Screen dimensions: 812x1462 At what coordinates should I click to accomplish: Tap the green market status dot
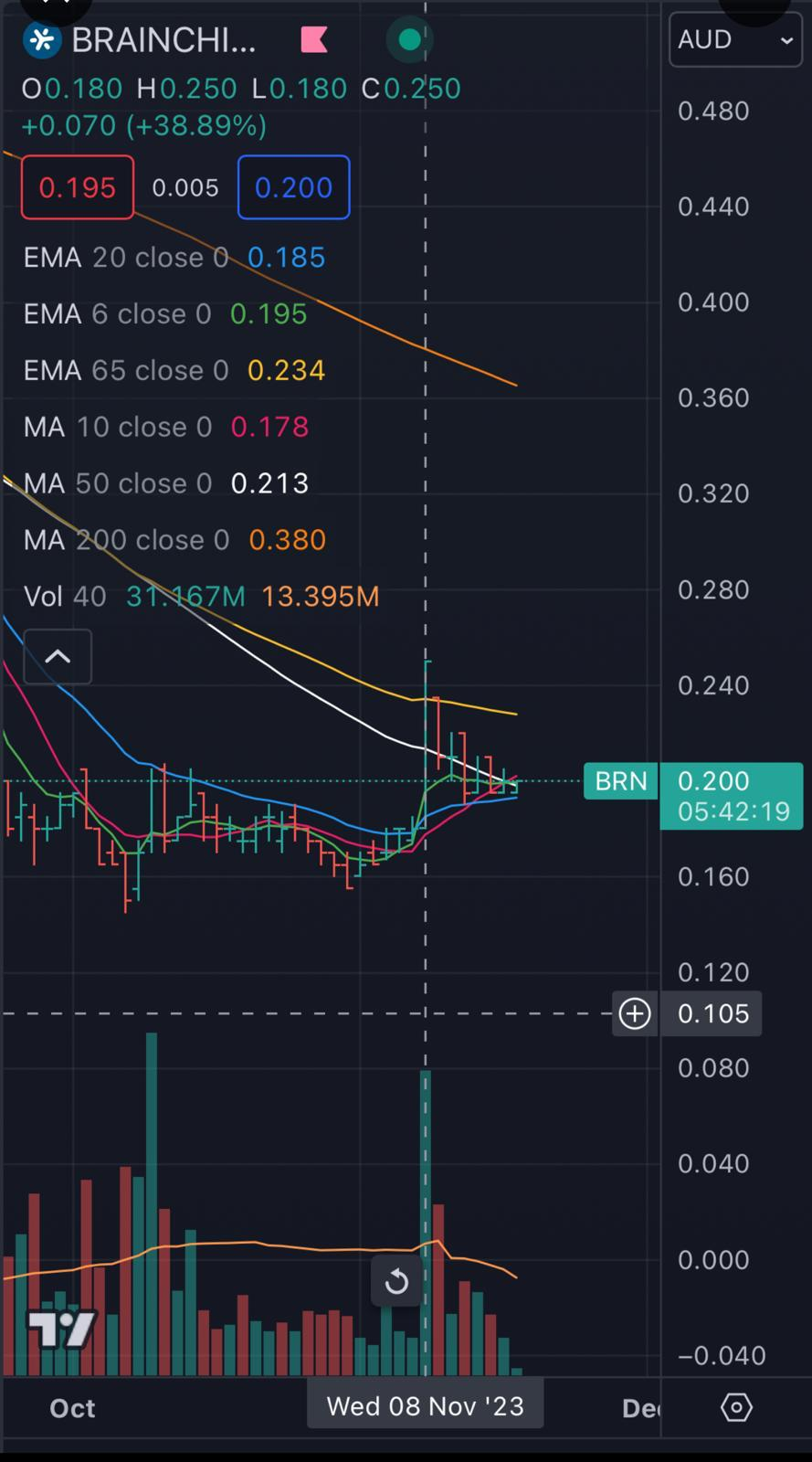(x=410, y=39)
